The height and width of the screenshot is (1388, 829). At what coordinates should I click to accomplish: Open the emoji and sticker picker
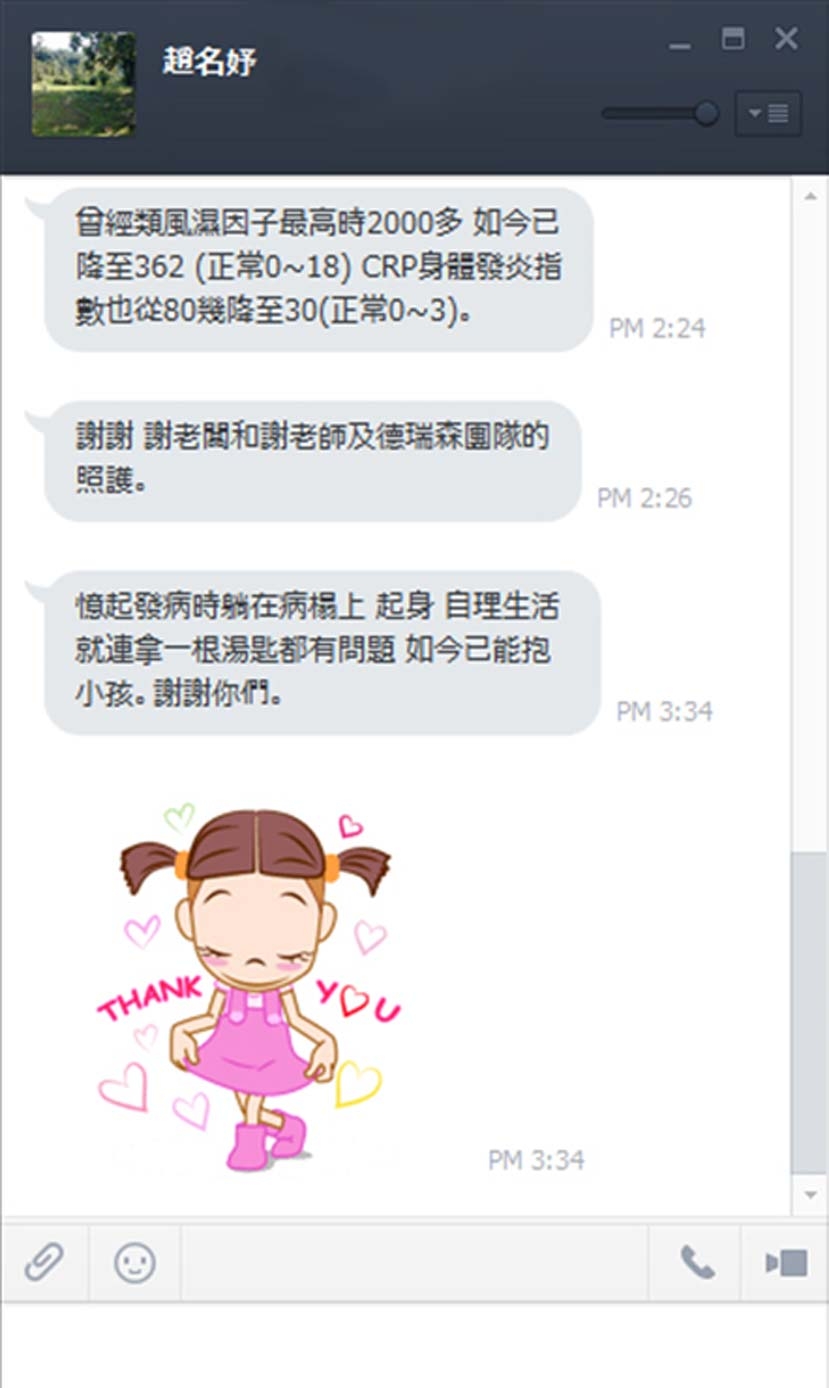pyautogui.click(x=134, y=1262)
